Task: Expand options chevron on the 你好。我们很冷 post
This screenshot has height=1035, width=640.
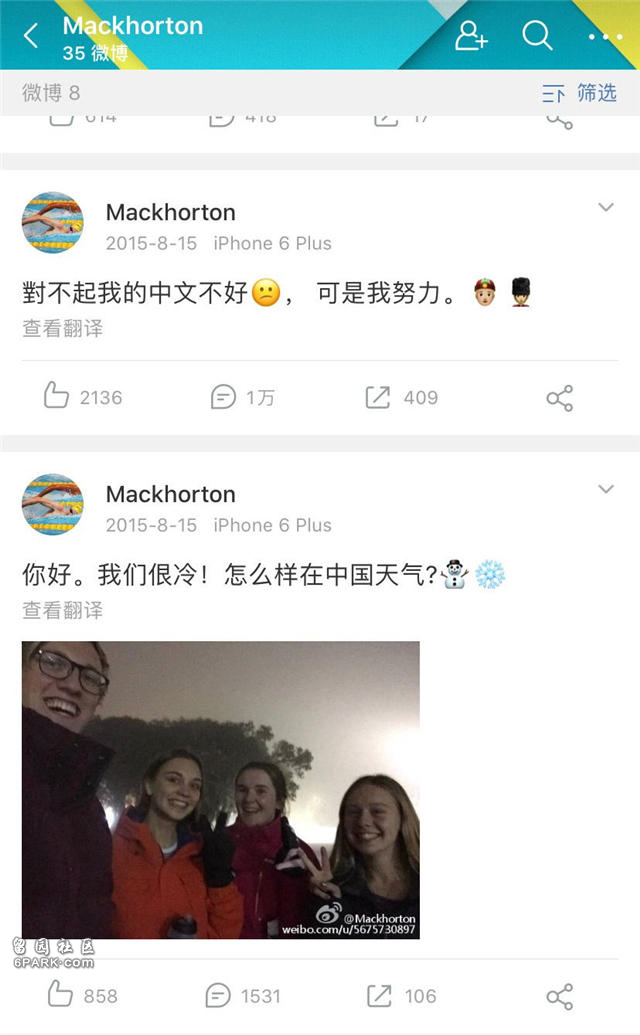Action: click(x=605, y=490)
